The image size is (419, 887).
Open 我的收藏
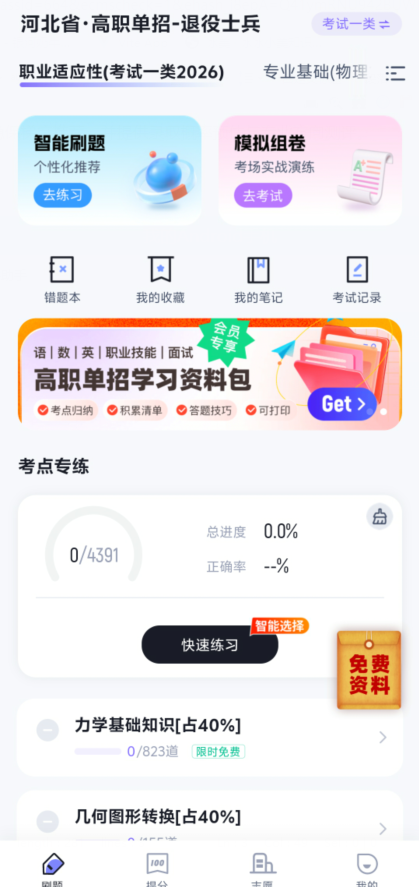161,280
